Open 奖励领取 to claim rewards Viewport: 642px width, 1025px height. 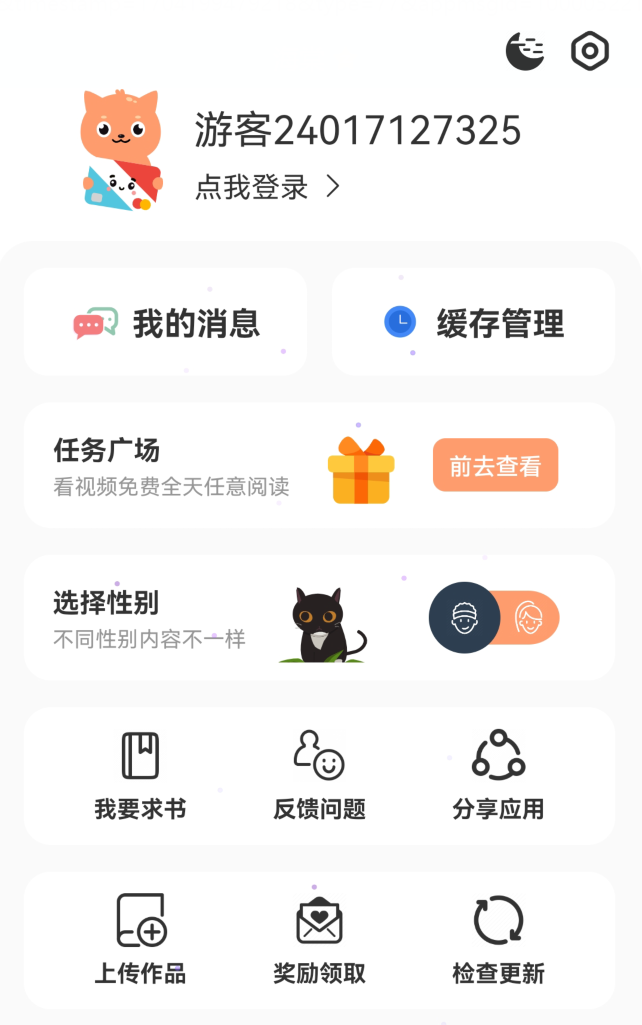(x=319, y=940)
